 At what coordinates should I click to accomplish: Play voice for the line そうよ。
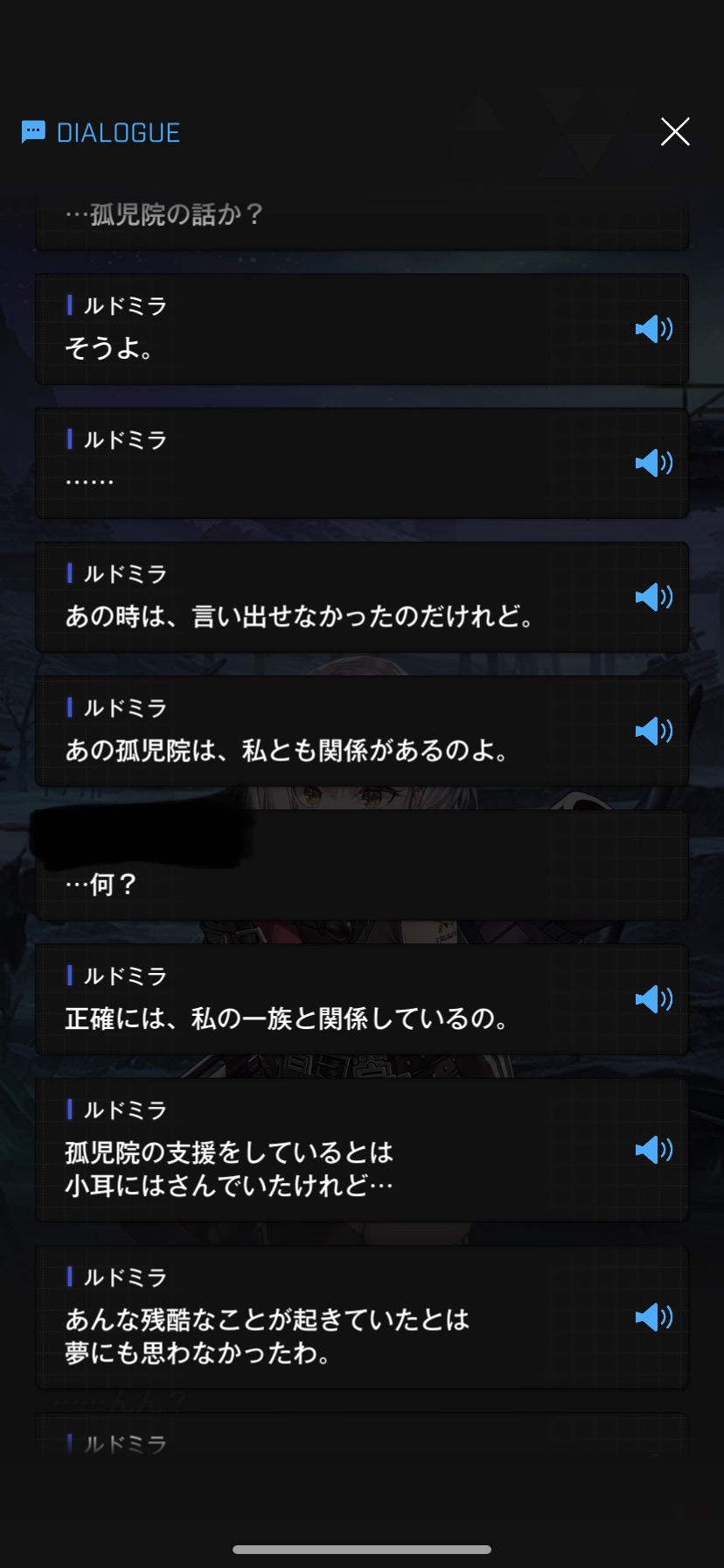[653, 329]
